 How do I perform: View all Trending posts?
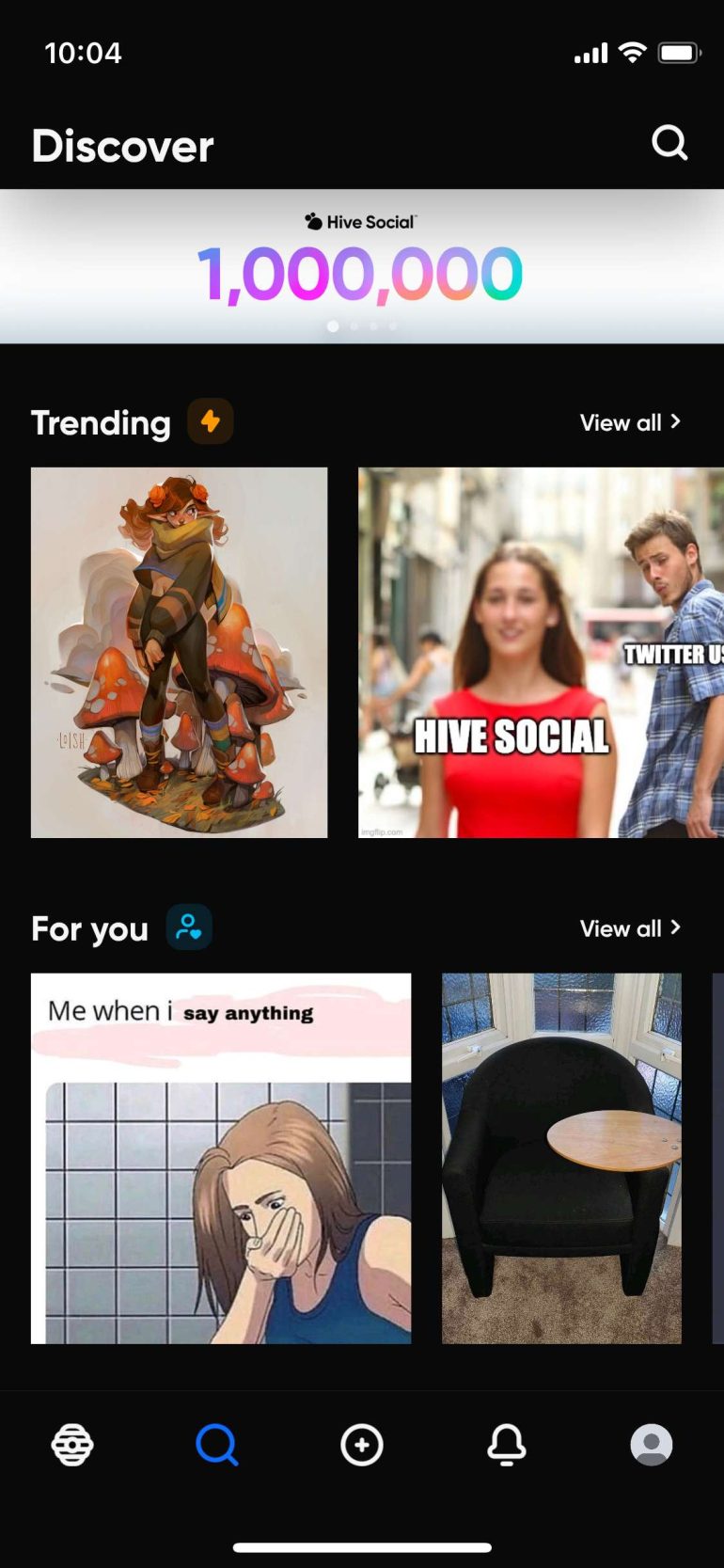click(630, 422)
